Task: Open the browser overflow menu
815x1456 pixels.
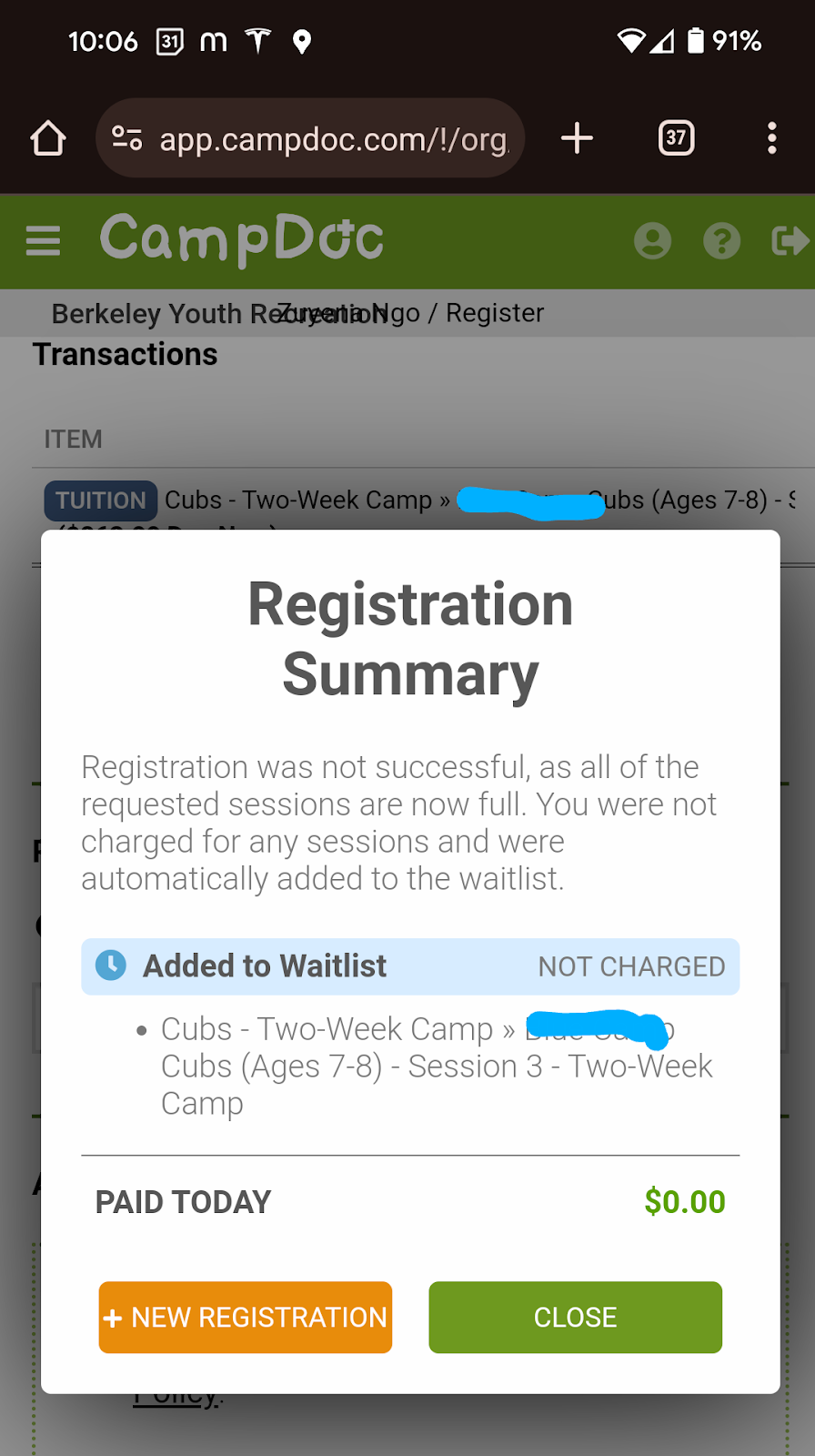Action: (x=771, y=138)
